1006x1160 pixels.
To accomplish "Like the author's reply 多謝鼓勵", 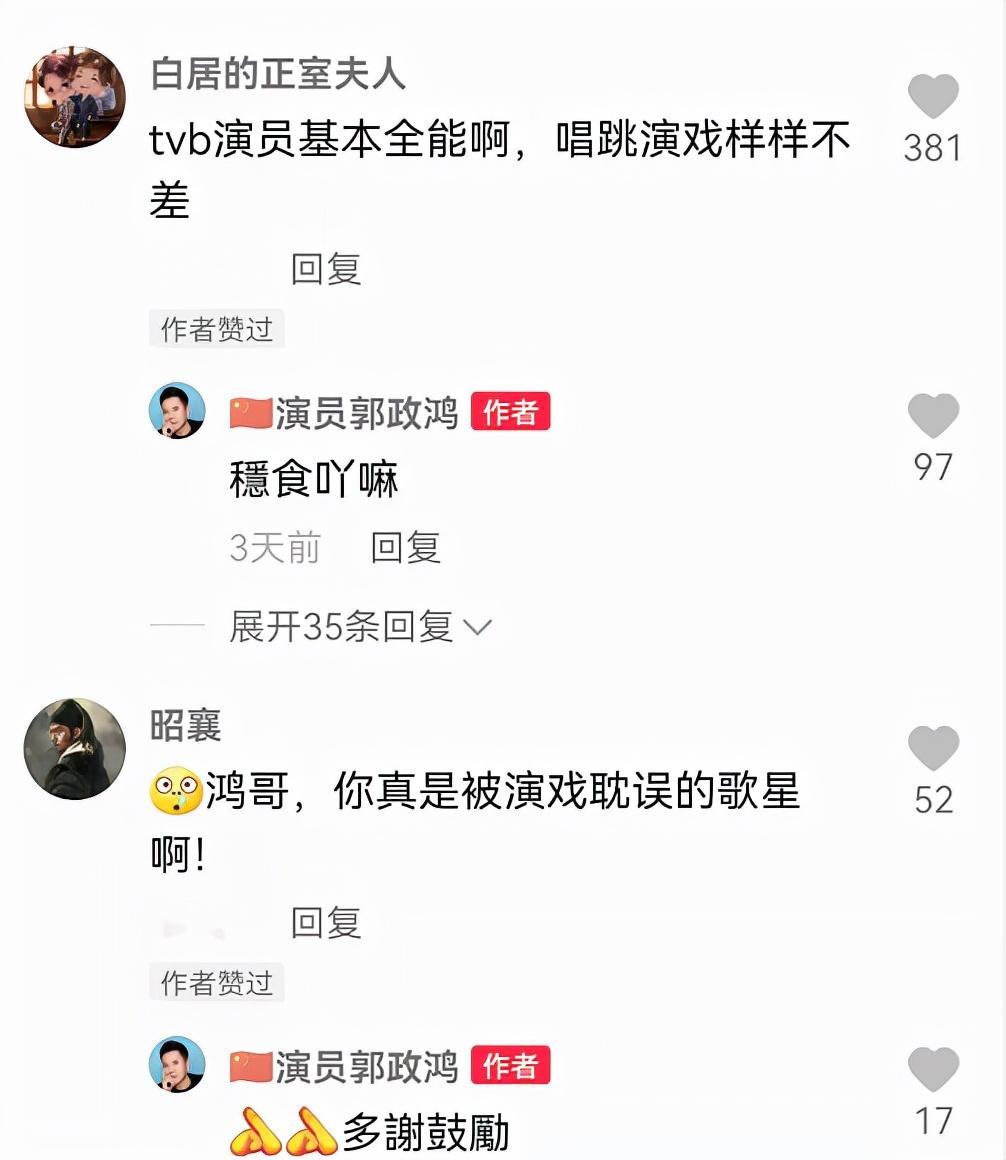I will (x=933, y=1071).
